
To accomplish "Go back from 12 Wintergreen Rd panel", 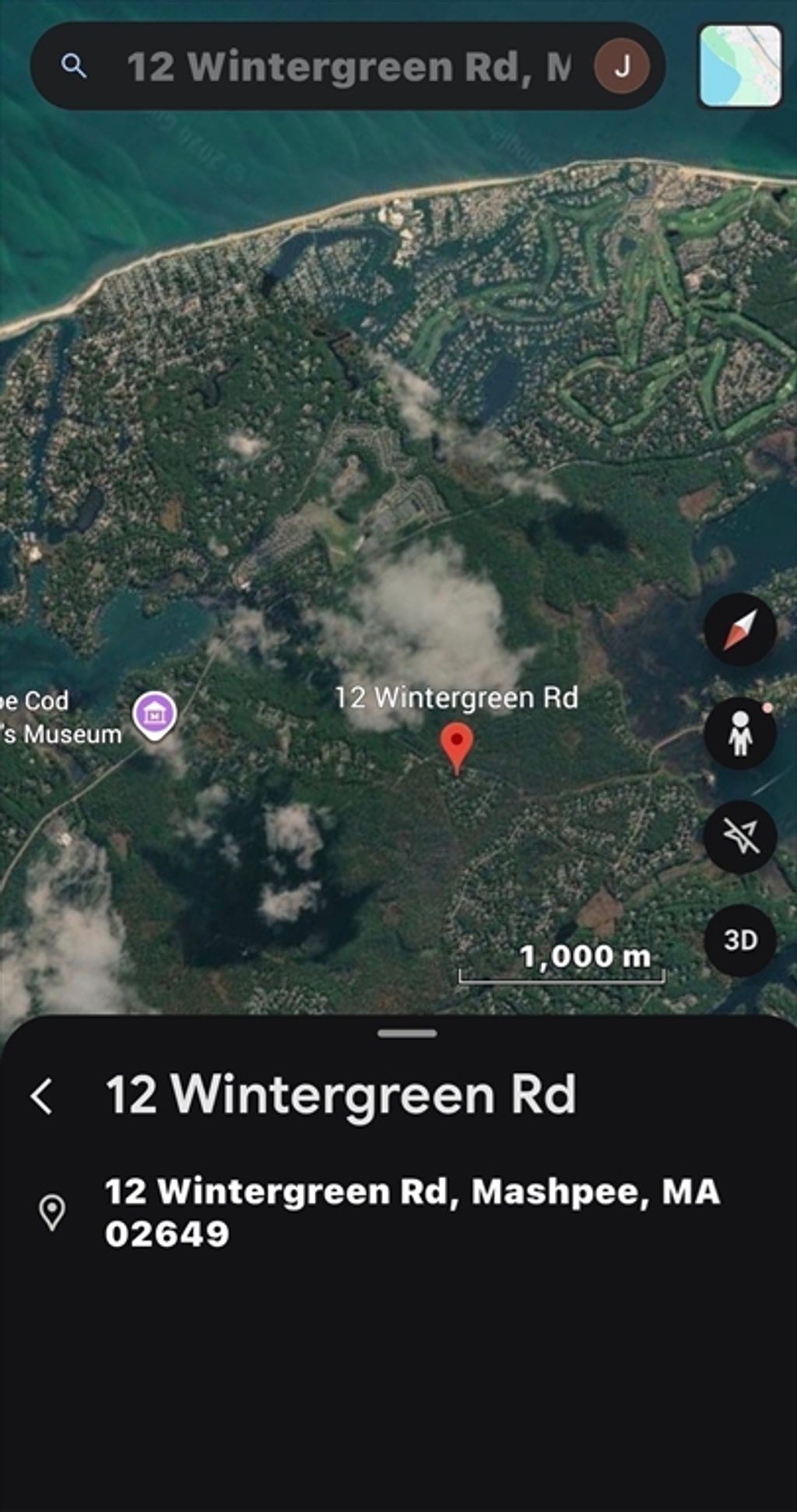I will [x=43, y=1095].
